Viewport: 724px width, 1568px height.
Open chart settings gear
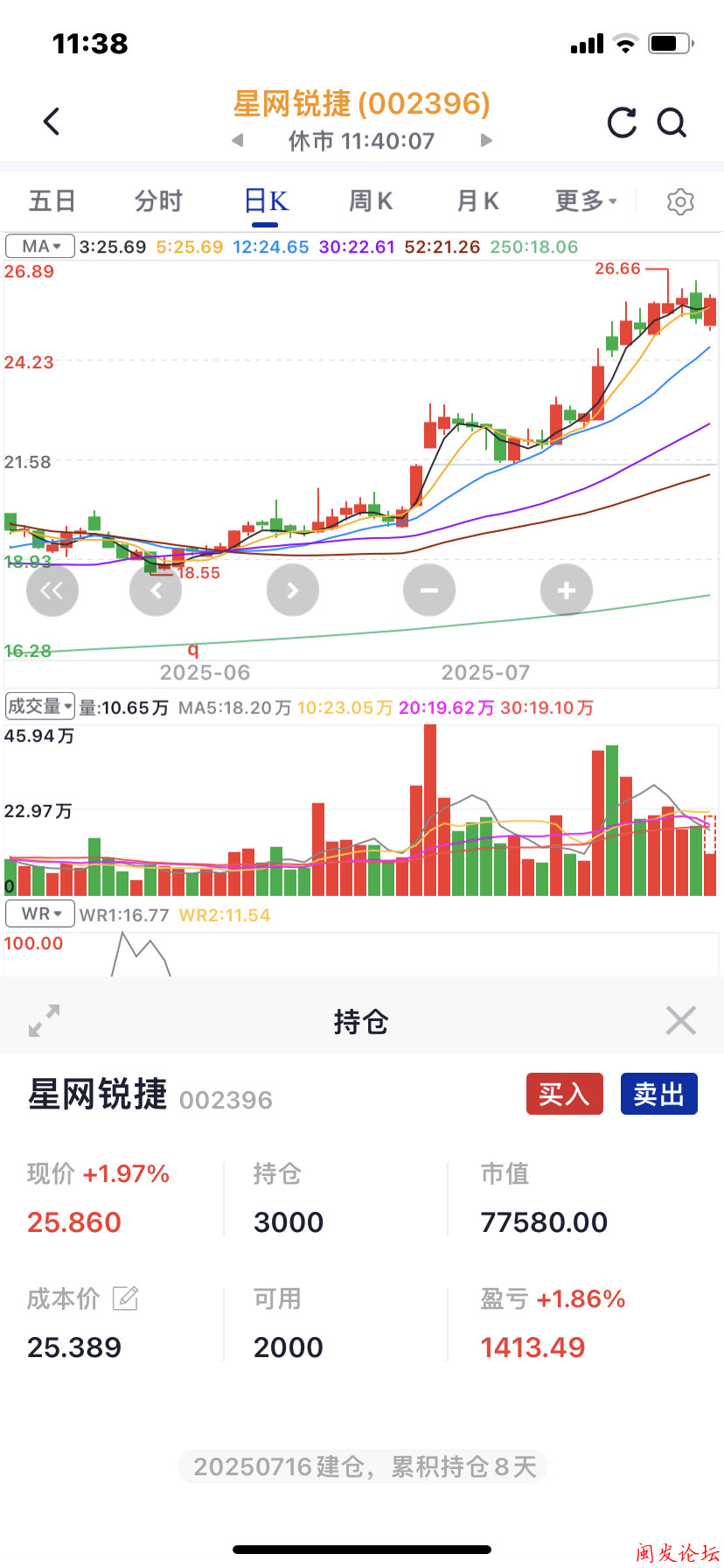tap(680, 202)
